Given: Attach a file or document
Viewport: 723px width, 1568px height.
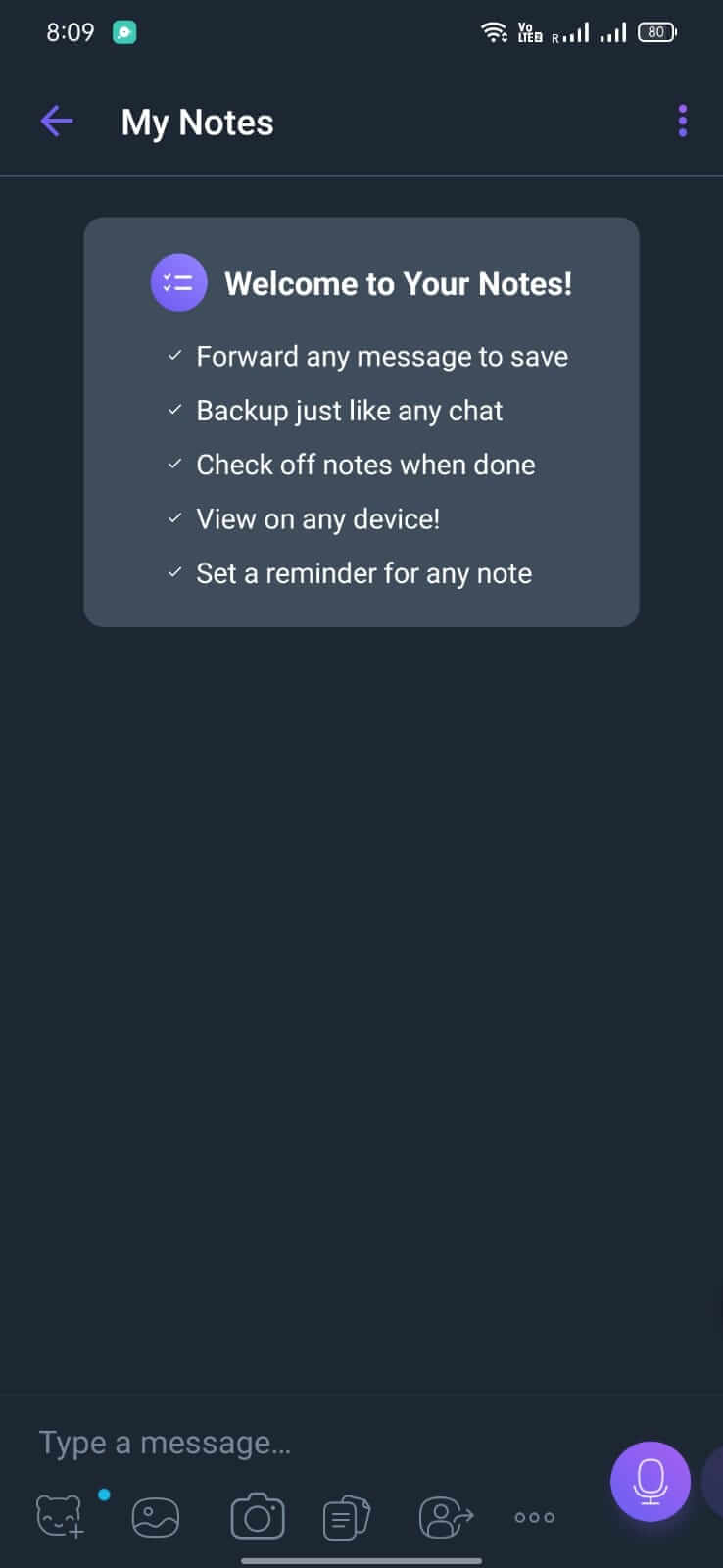Looking at the screenshot, I should [346, 1517].
